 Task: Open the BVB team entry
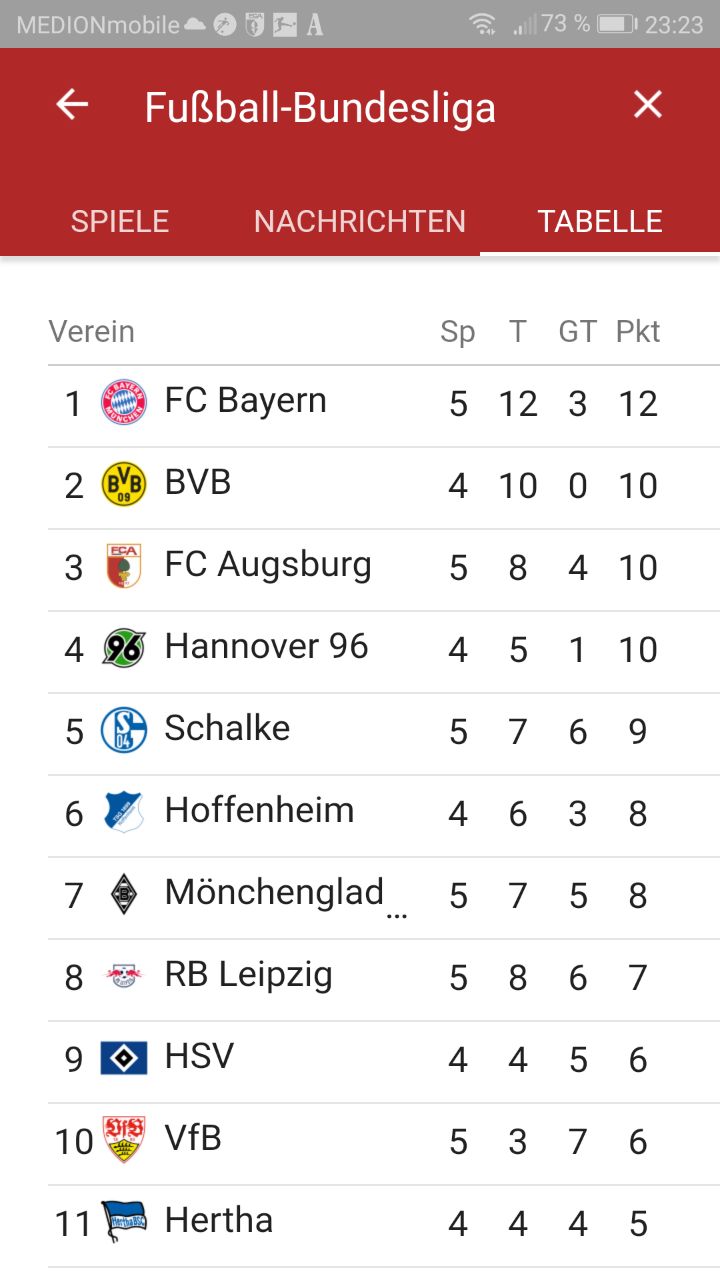[384, 488]
